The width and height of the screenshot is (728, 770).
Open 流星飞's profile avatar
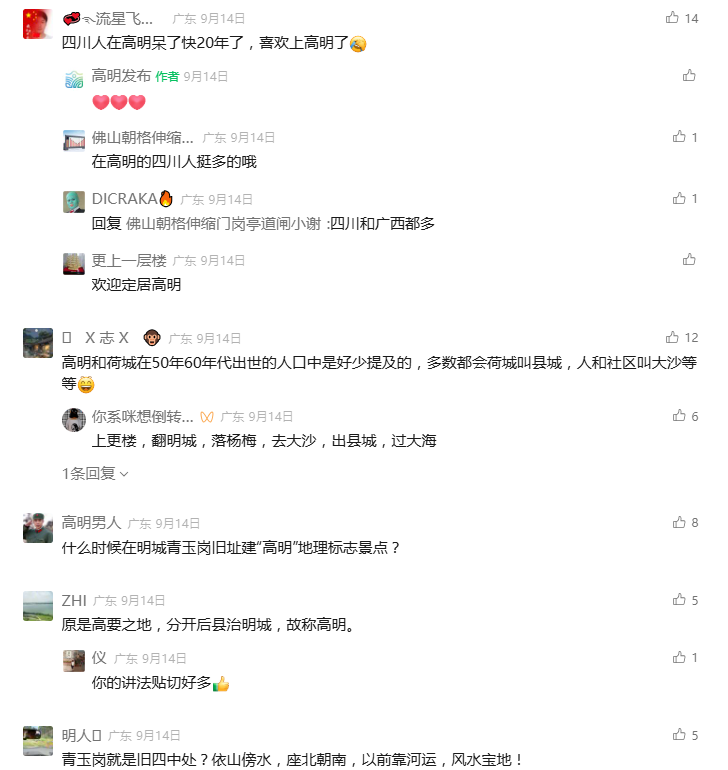(x=38, y=23)
